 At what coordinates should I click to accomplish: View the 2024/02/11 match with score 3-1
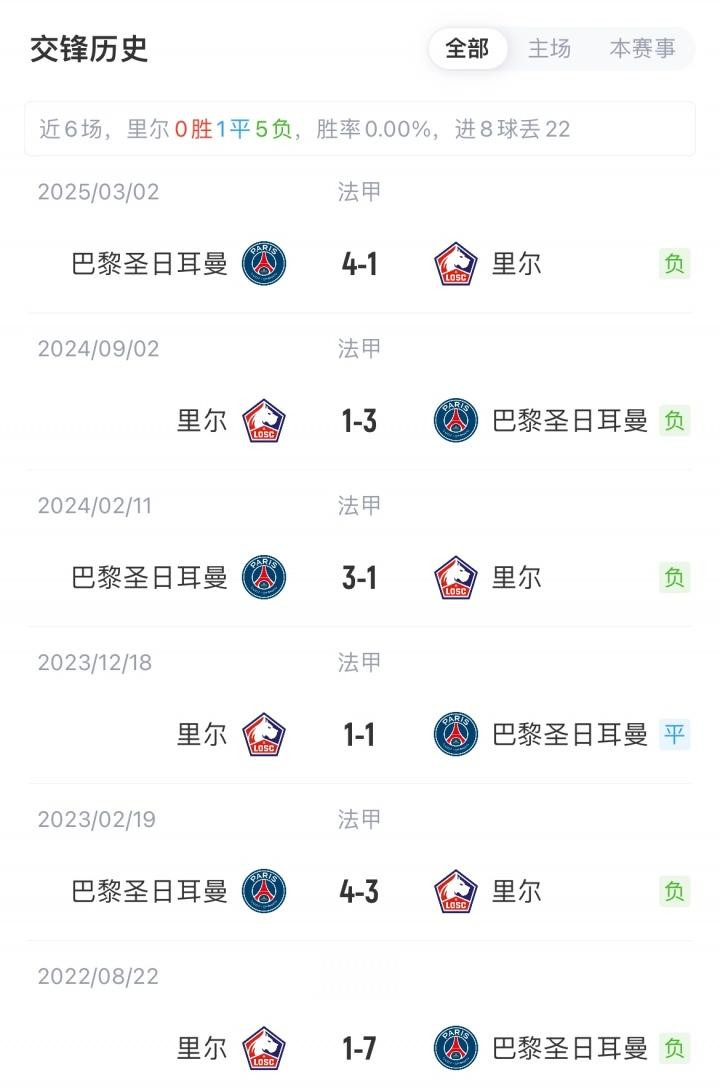click(x=359, y=578)
